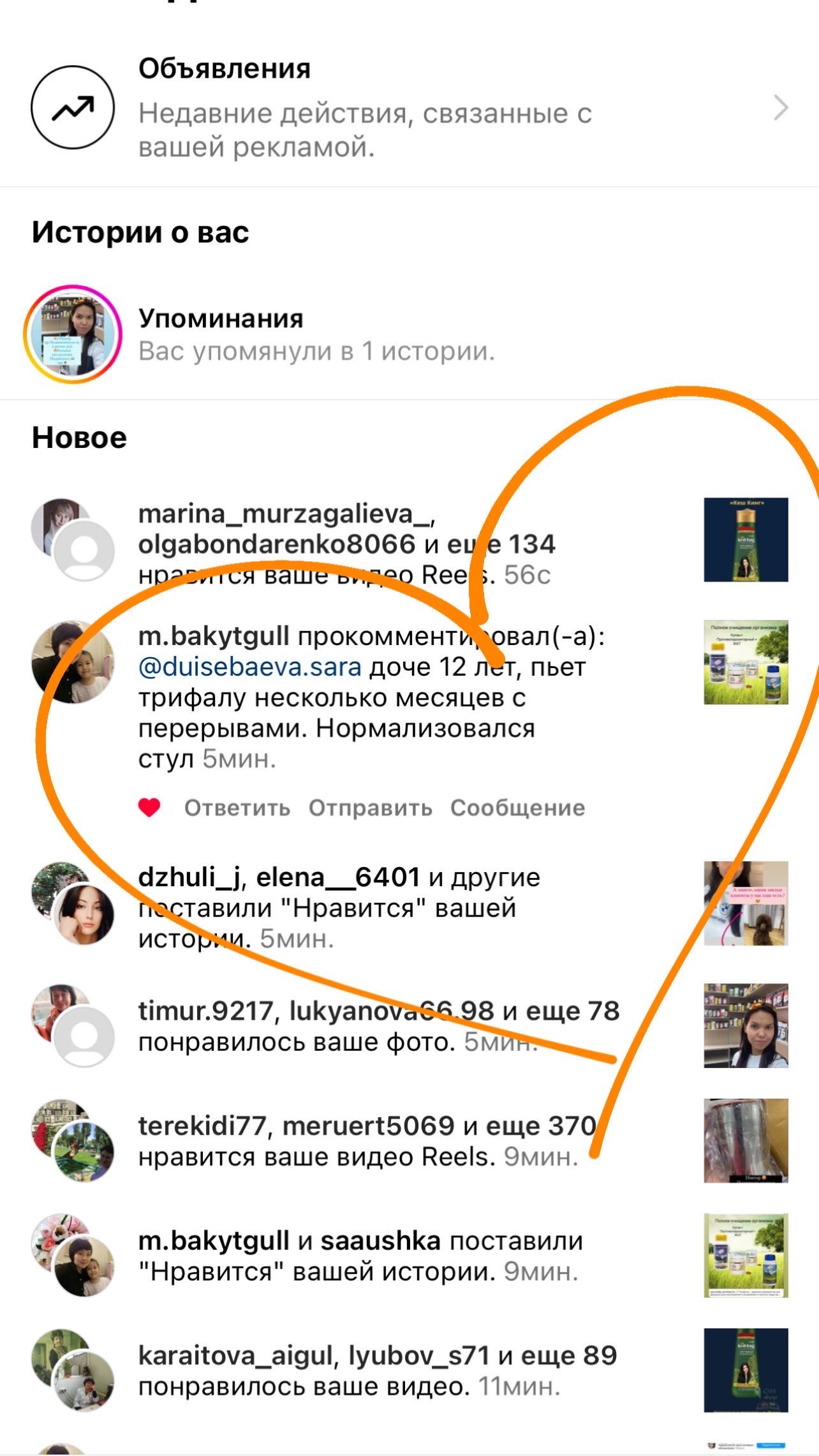Viewport: 819px width, 1456px height.
Task: View the Reels thumbnail beside terekidi77 notification
Action: pos(746,1141)
